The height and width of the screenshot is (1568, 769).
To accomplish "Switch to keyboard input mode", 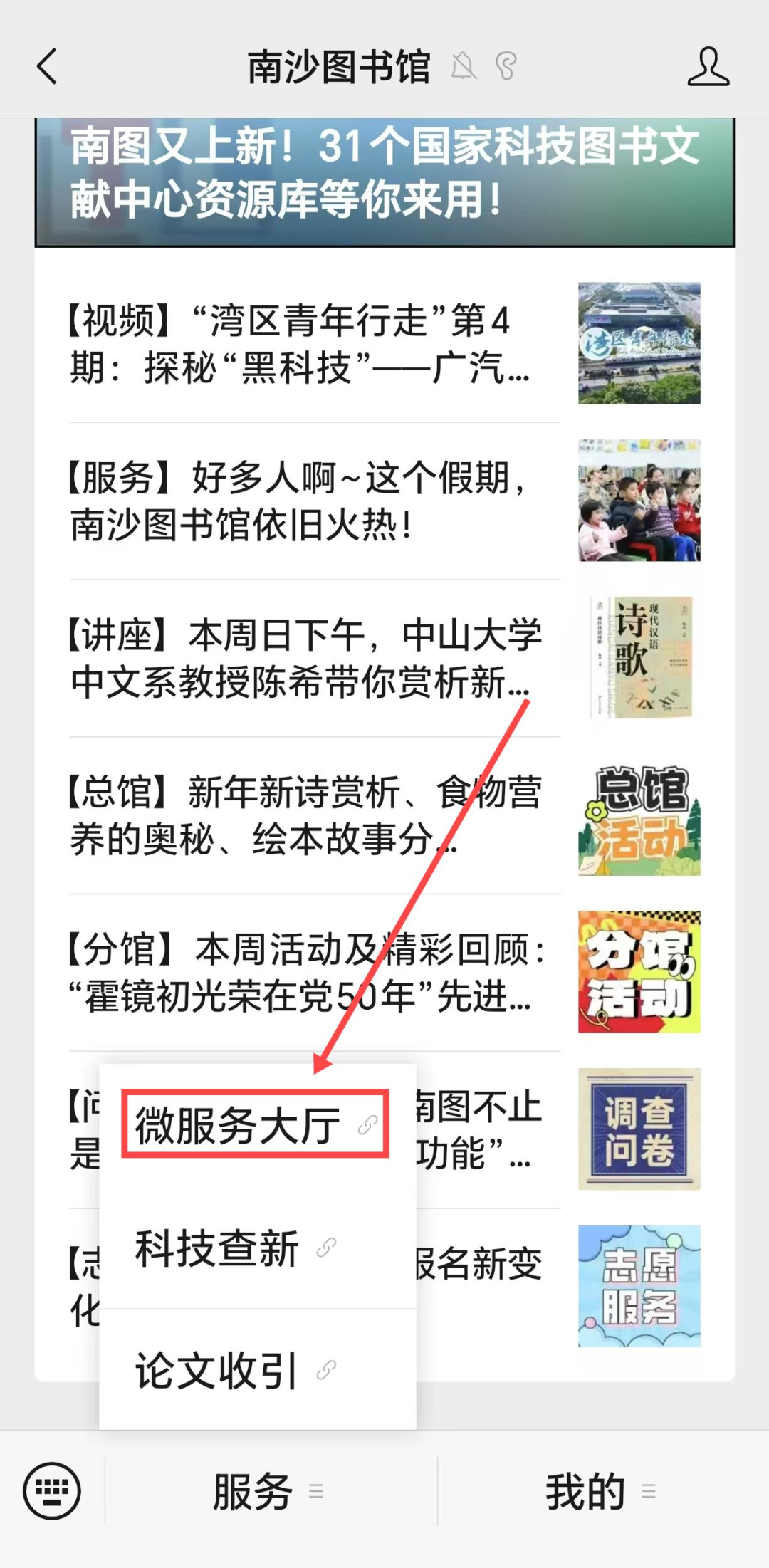I will 52,1491.
